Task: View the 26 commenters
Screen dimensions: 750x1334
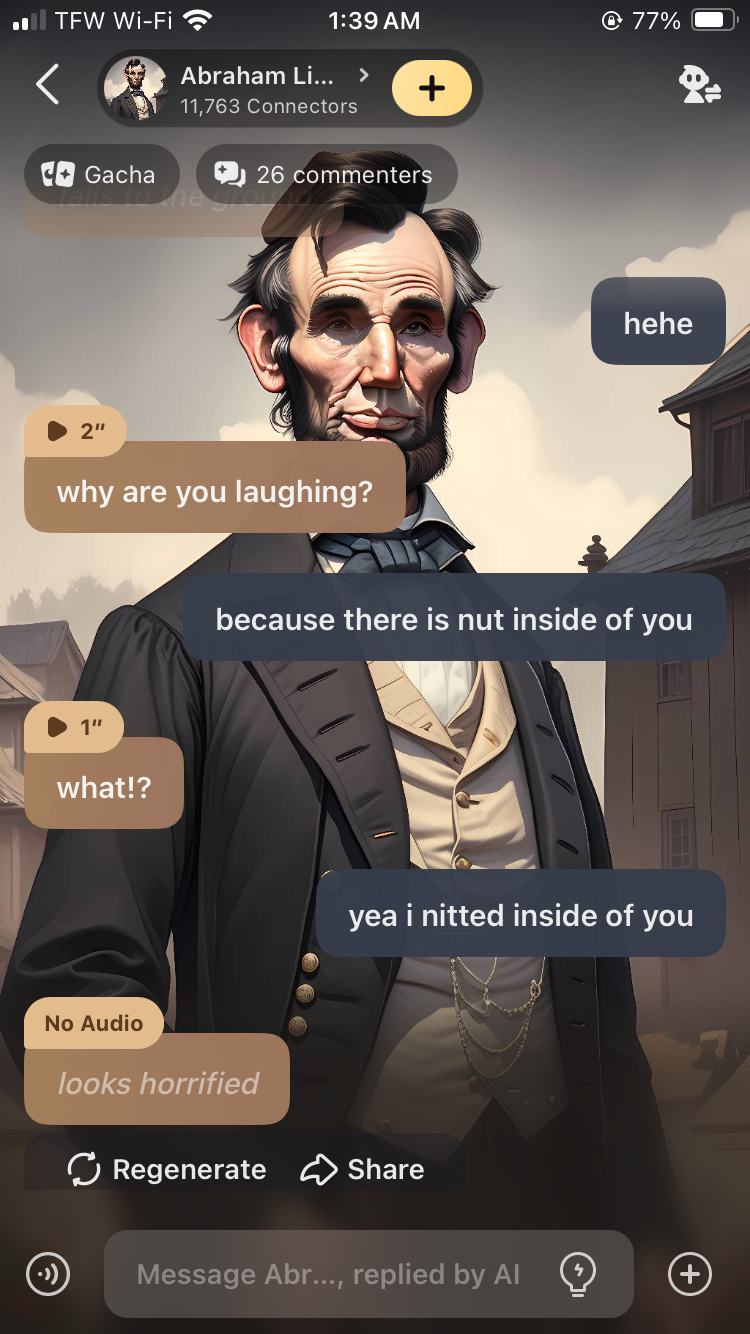Action: [326, 175]
